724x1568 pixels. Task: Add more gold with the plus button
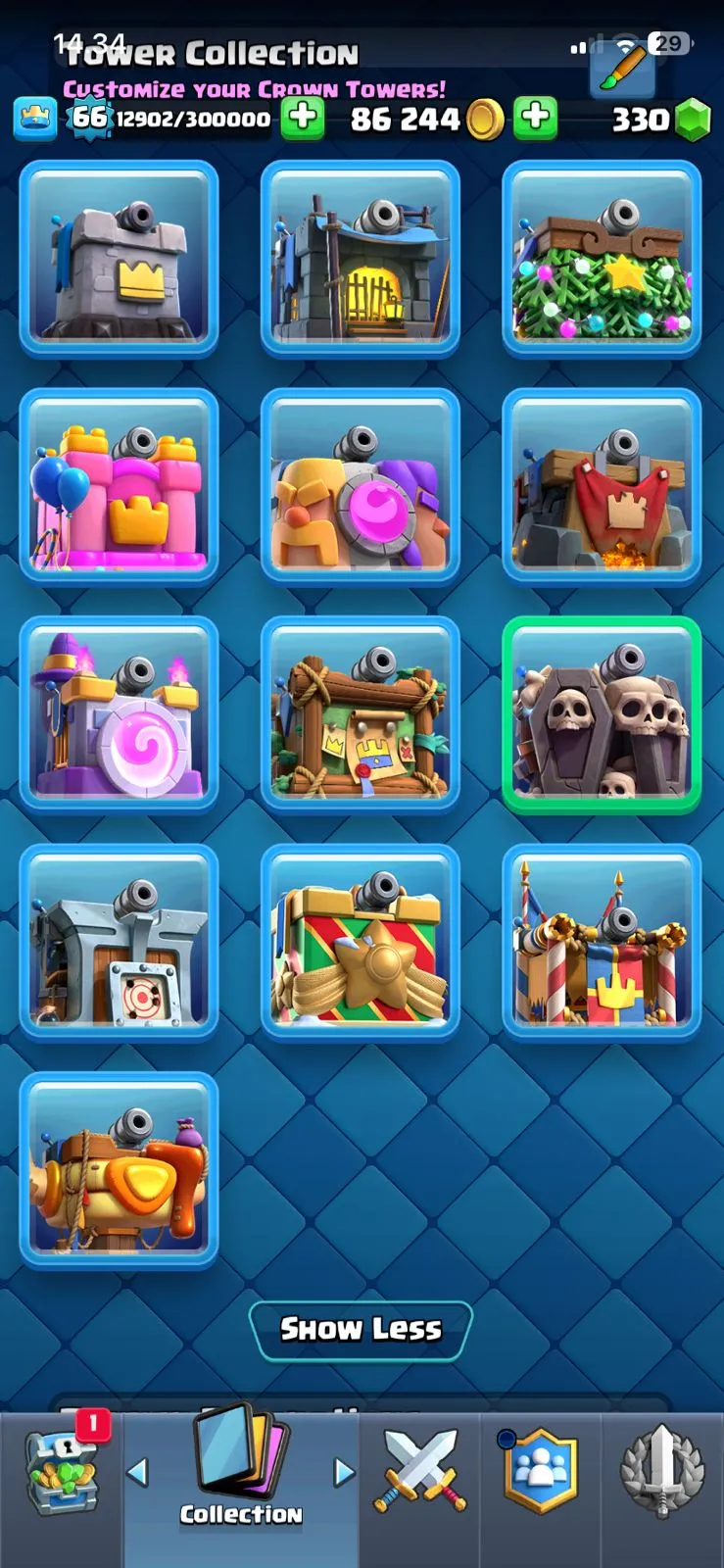[535, 119]
